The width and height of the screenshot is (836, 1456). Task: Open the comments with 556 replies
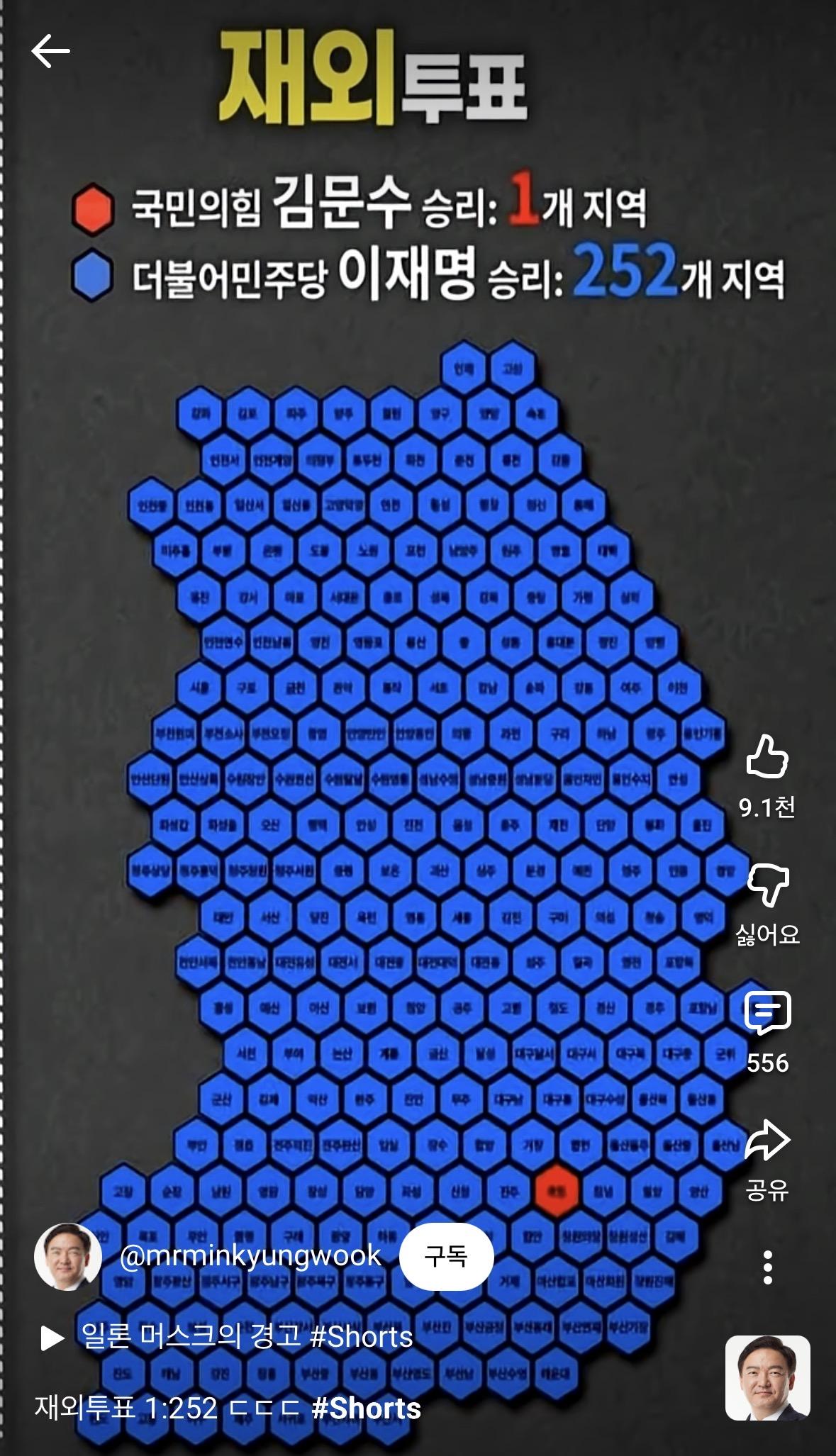767,1013
